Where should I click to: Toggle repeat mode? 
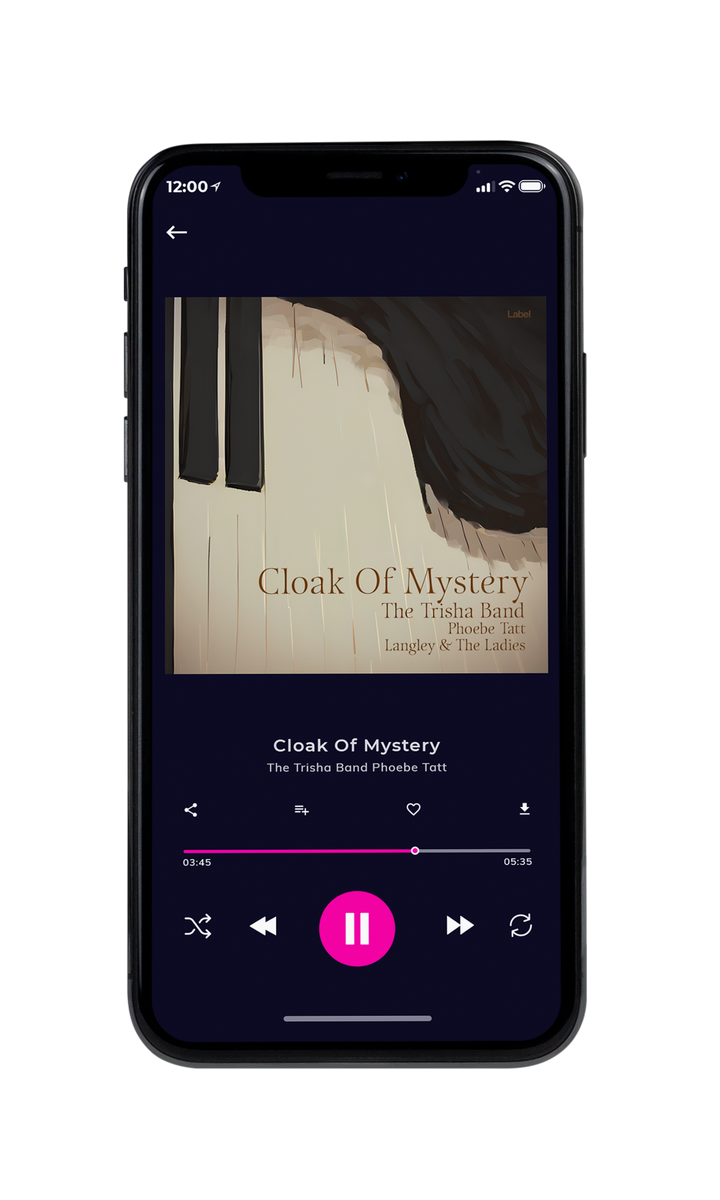[x=521, y=926]
